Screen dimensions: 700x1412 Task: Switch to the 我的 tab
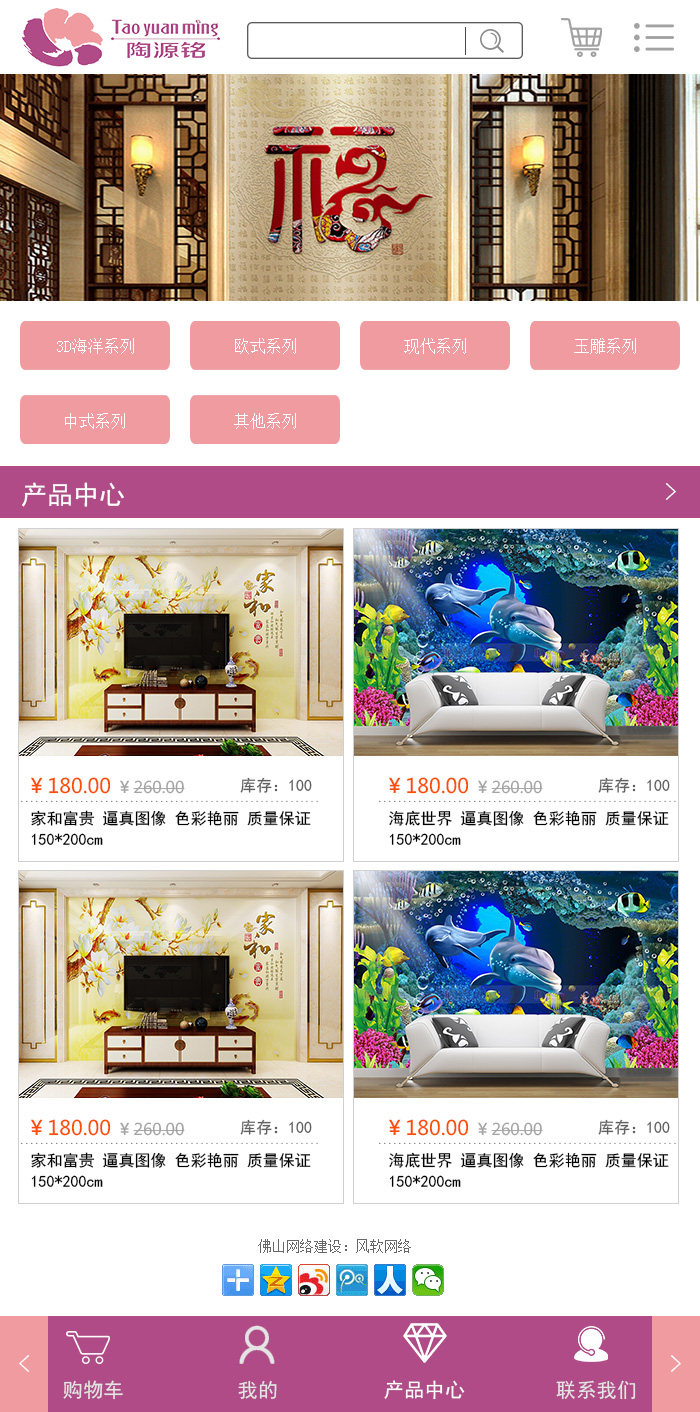pos(257,1364)
